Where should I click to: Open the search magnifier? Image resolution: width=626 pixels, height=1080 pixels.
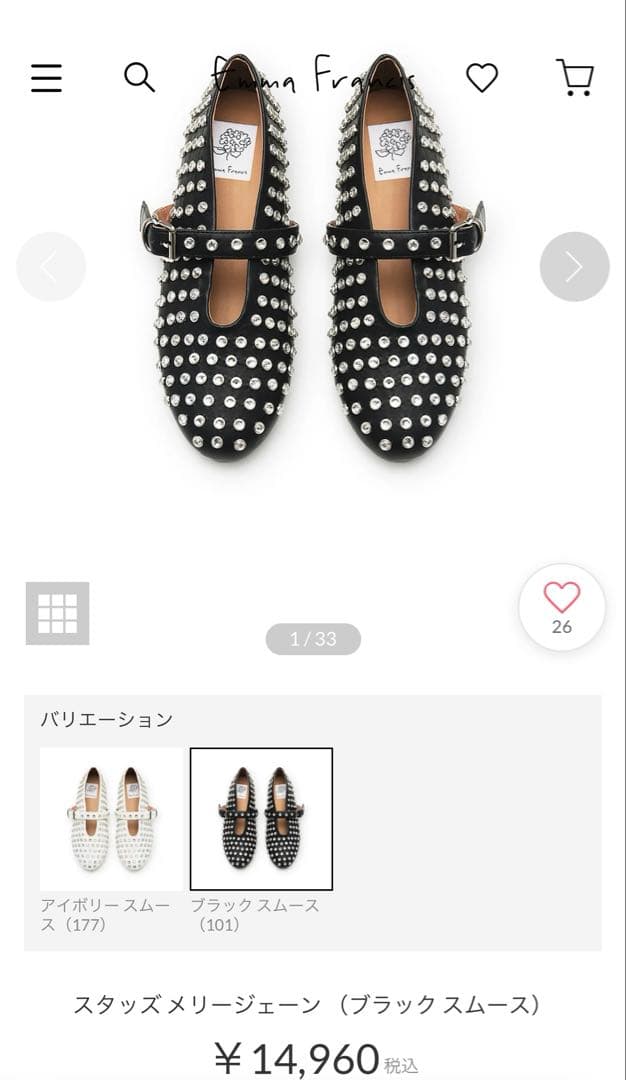pyautogui.click(x=139, y=77)
